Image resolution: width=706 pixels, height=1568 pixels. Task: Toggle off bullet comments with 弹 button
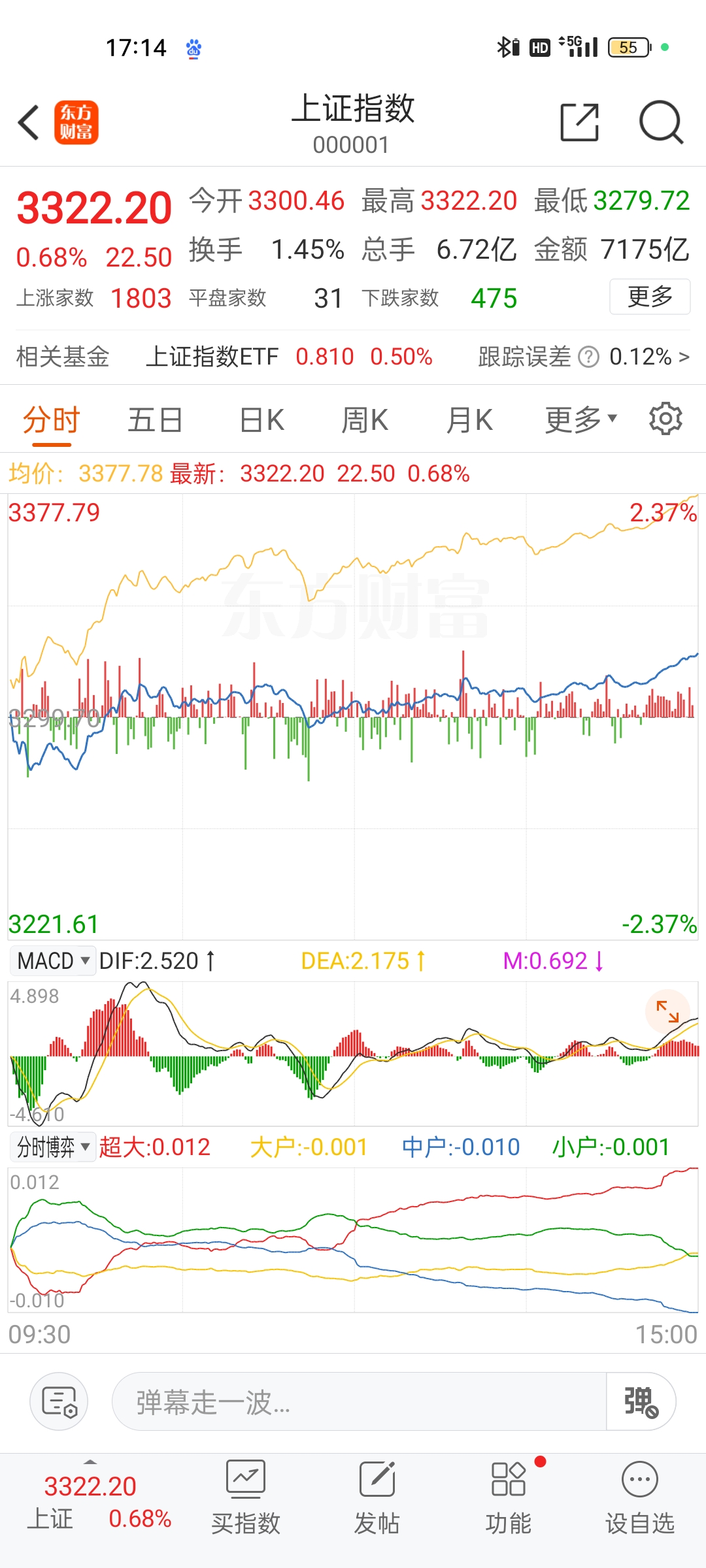tap(639, 1401)
